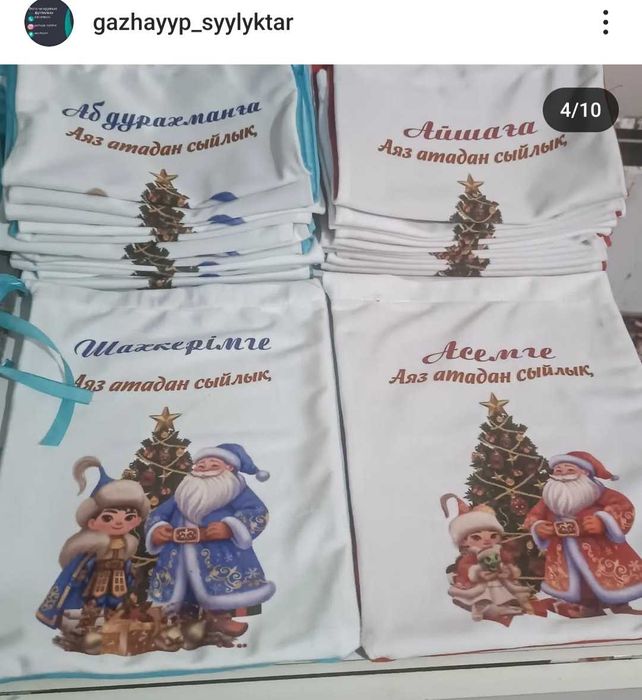
Task: Open the post overflow menu
Action: tap(605, 23)
